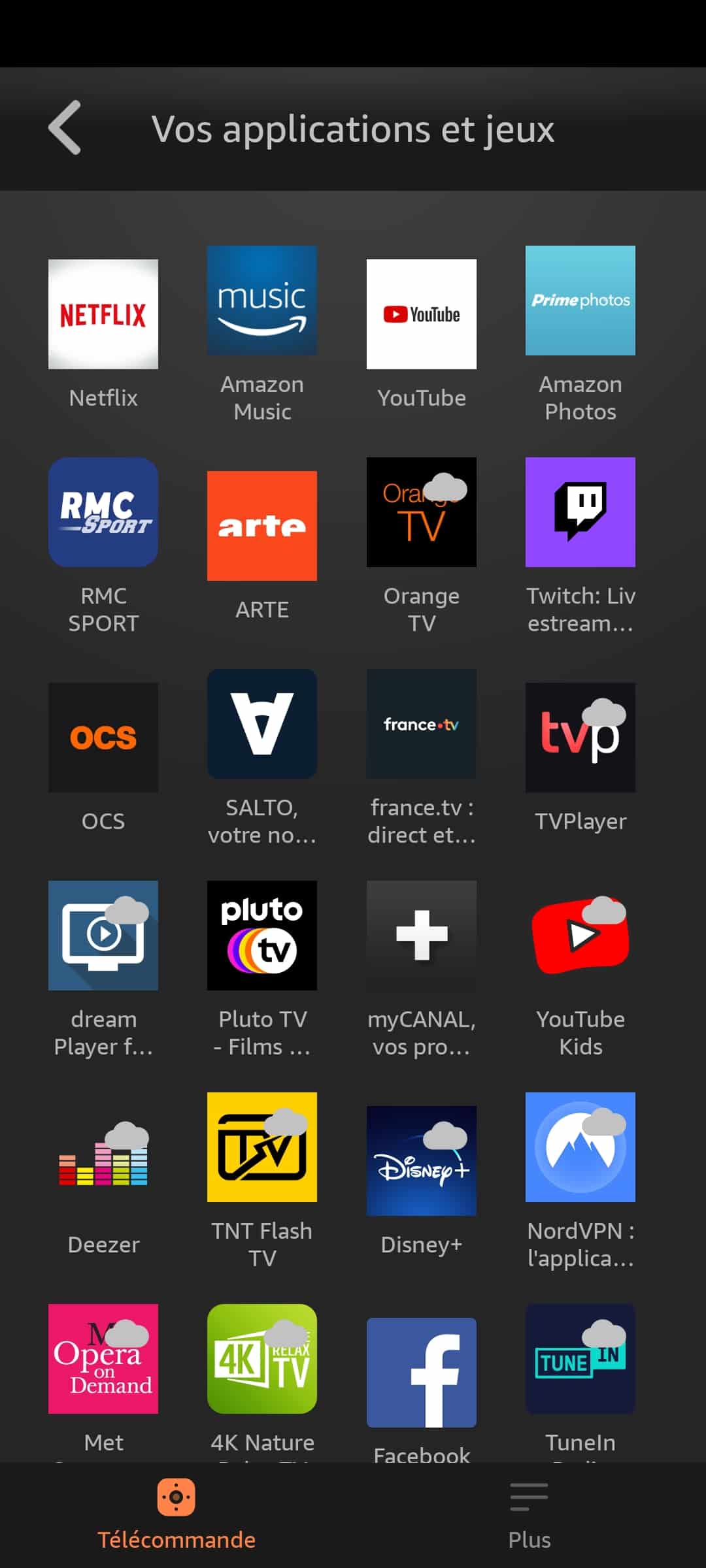
Task: Go back with the top-left arrow
Action: pyautogui.click(x=65, y=128)
